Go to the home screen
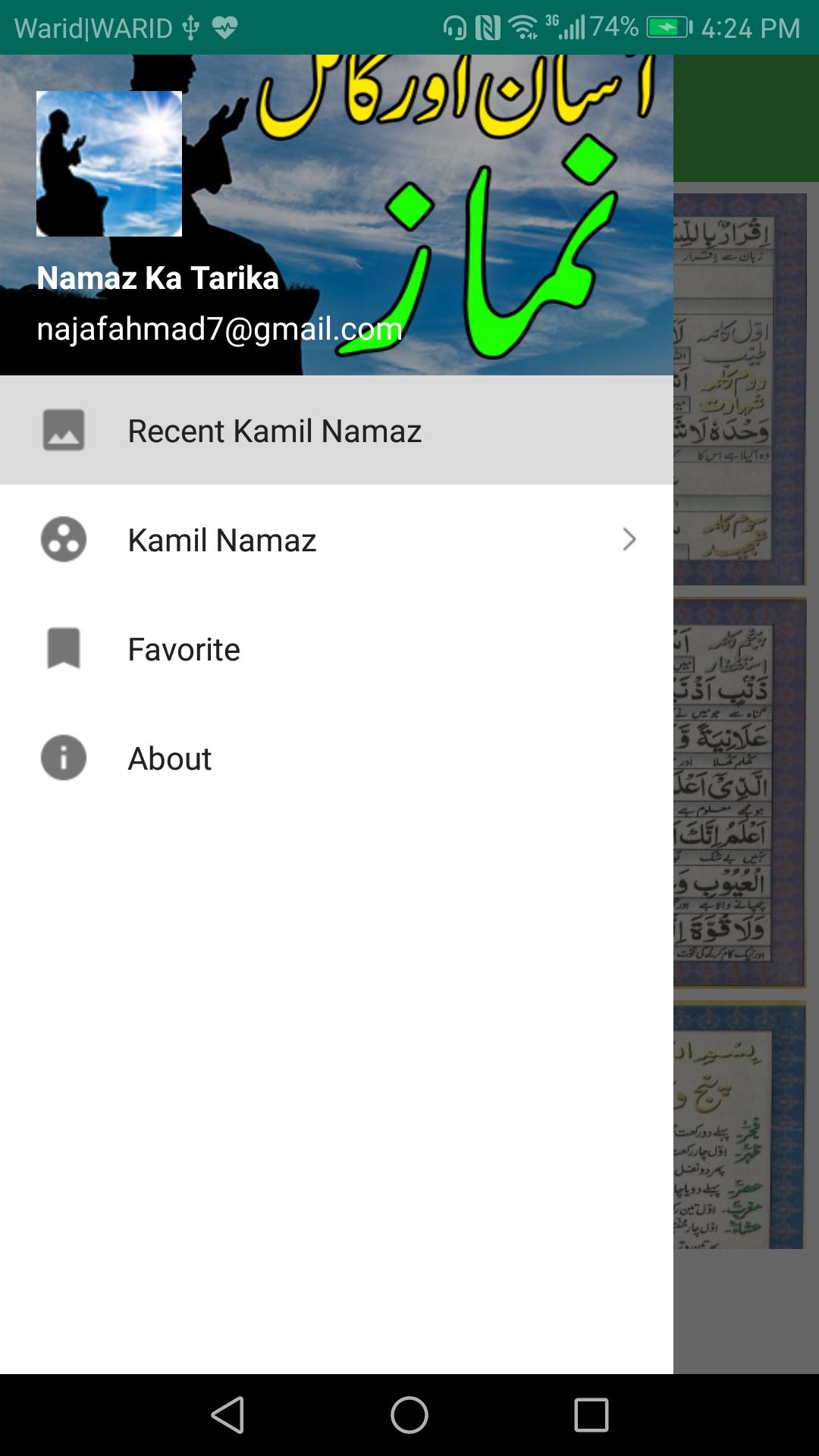This screenshot has width=819, height=1456. [409, 1415]
